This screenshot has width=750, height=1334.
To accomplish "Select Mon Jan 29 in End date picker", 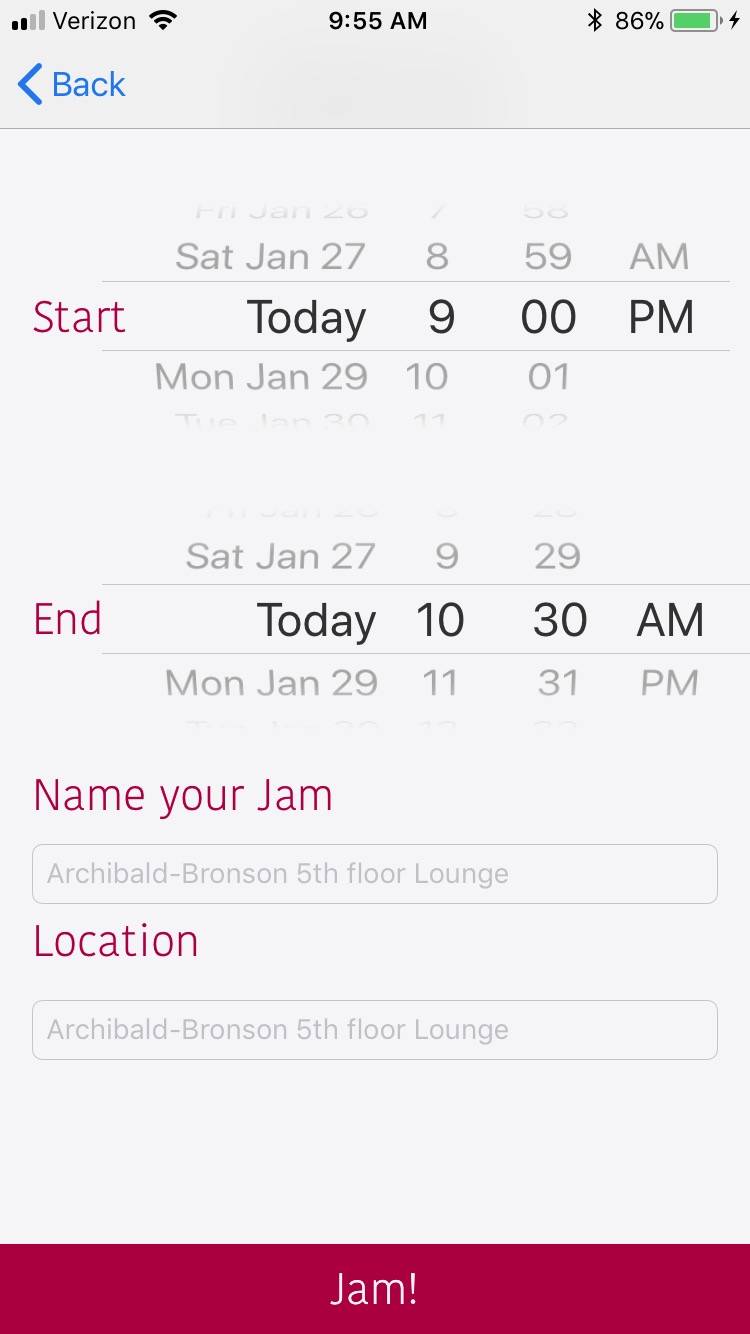I will click(x=272, y=683).
